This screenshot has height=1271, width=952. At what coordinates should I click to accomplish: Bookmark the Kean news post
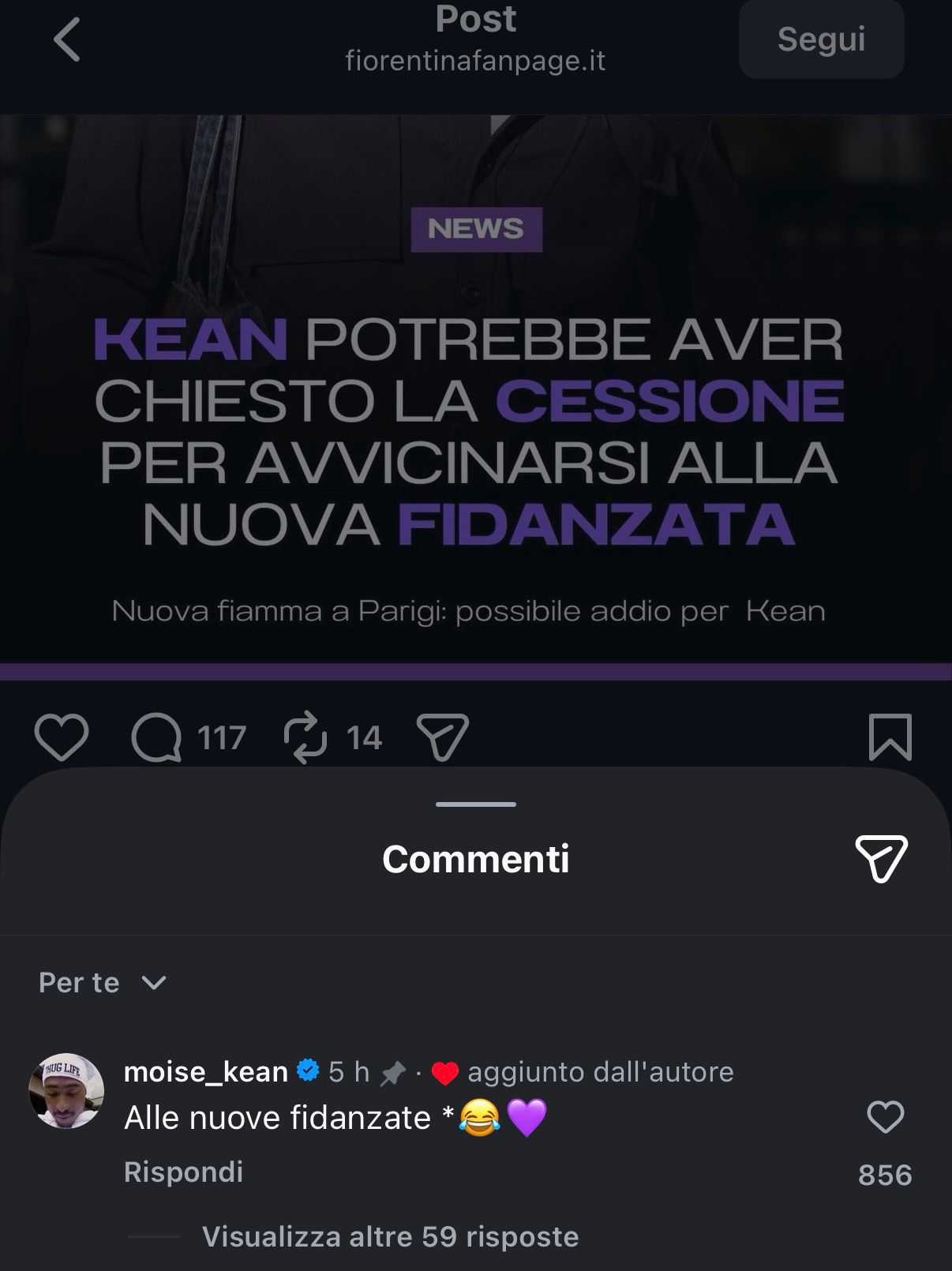(890, 737)
